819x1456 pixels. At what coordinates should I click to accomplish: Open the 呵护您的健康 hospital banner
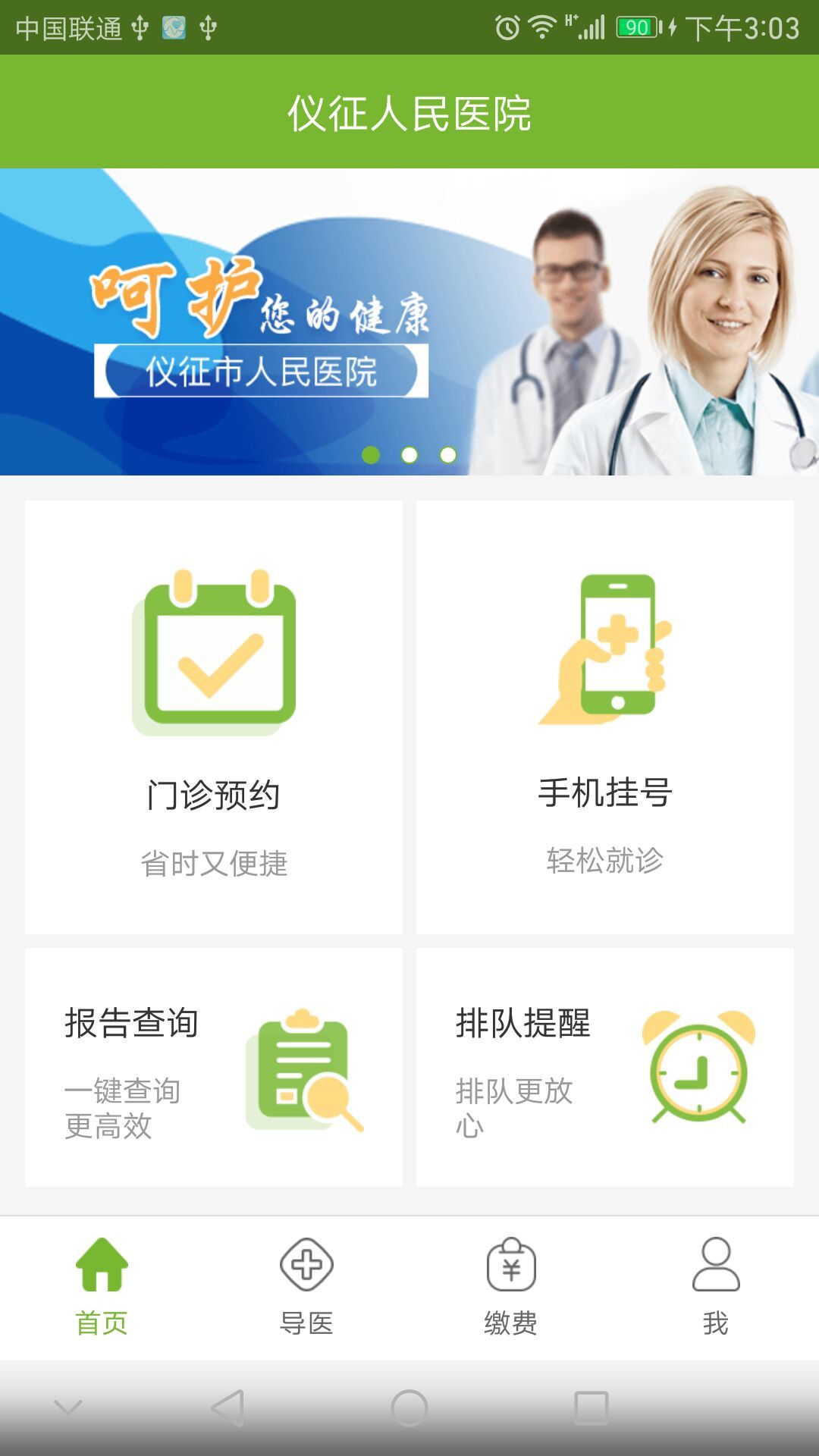(x=409, y=322)
